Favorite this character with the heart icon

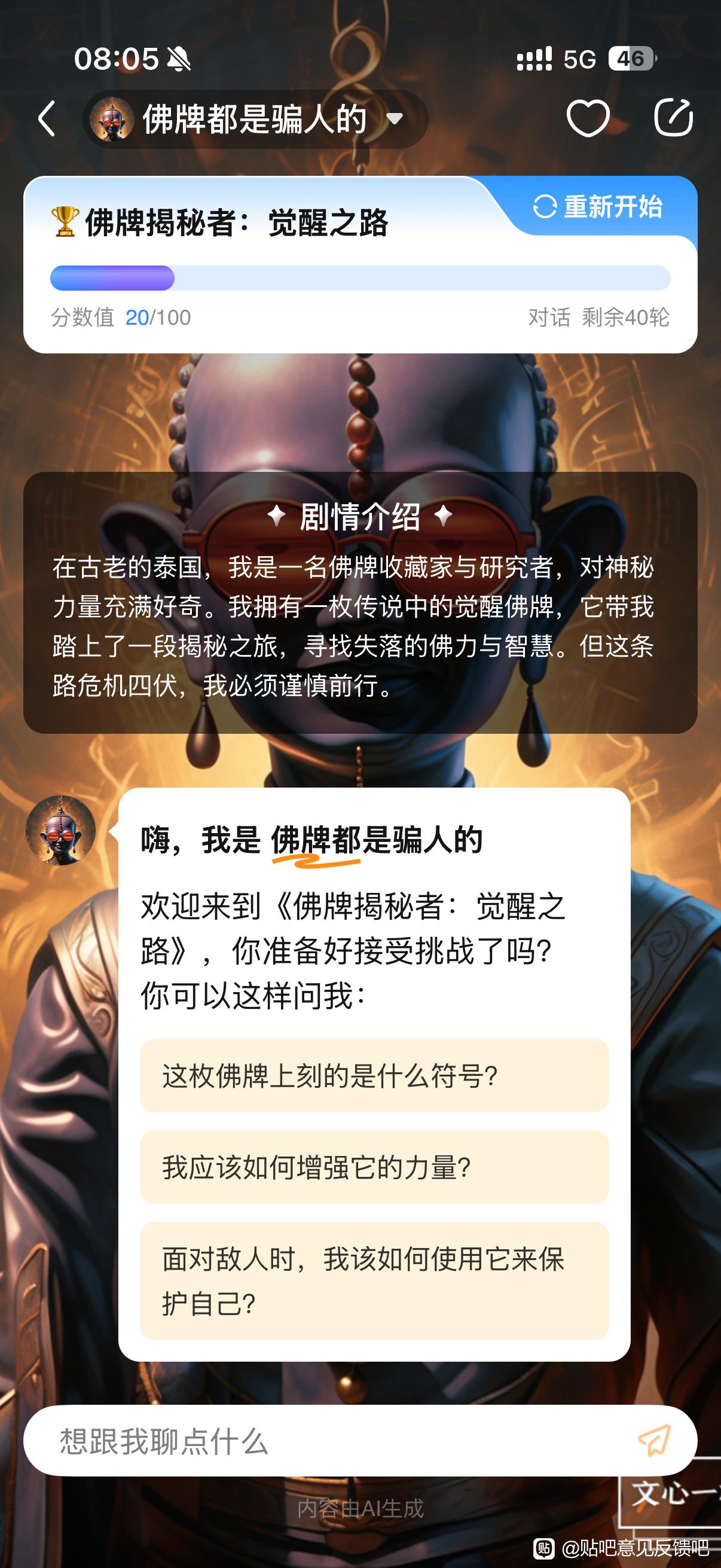tap(588, 117)
